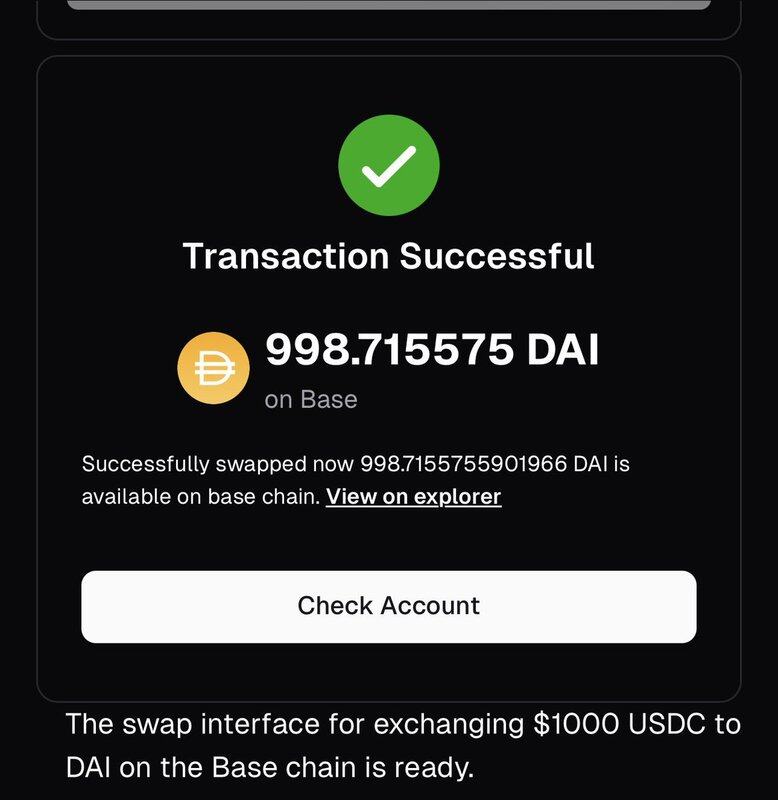Viewport: 778px width, 800px height.
Task: Open the View on explorer link
Action: click(x=413, y=496)
